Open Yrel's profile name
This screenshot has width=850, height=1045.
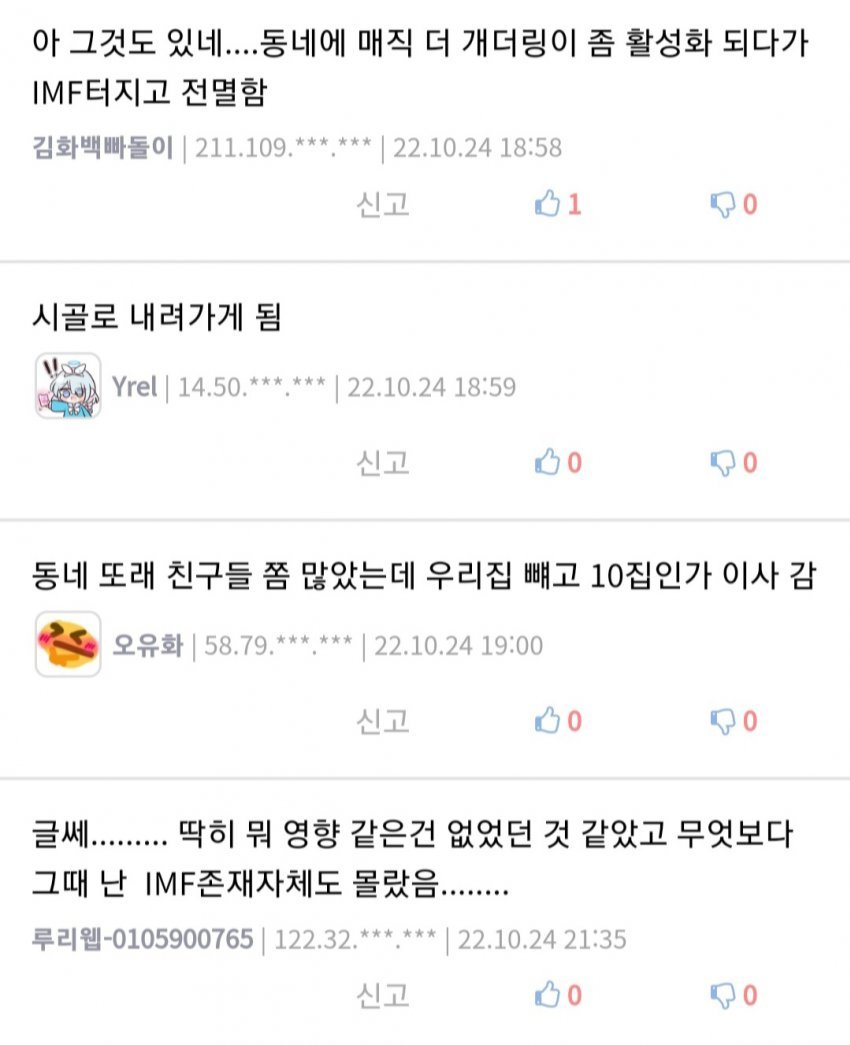pos(134,387)
